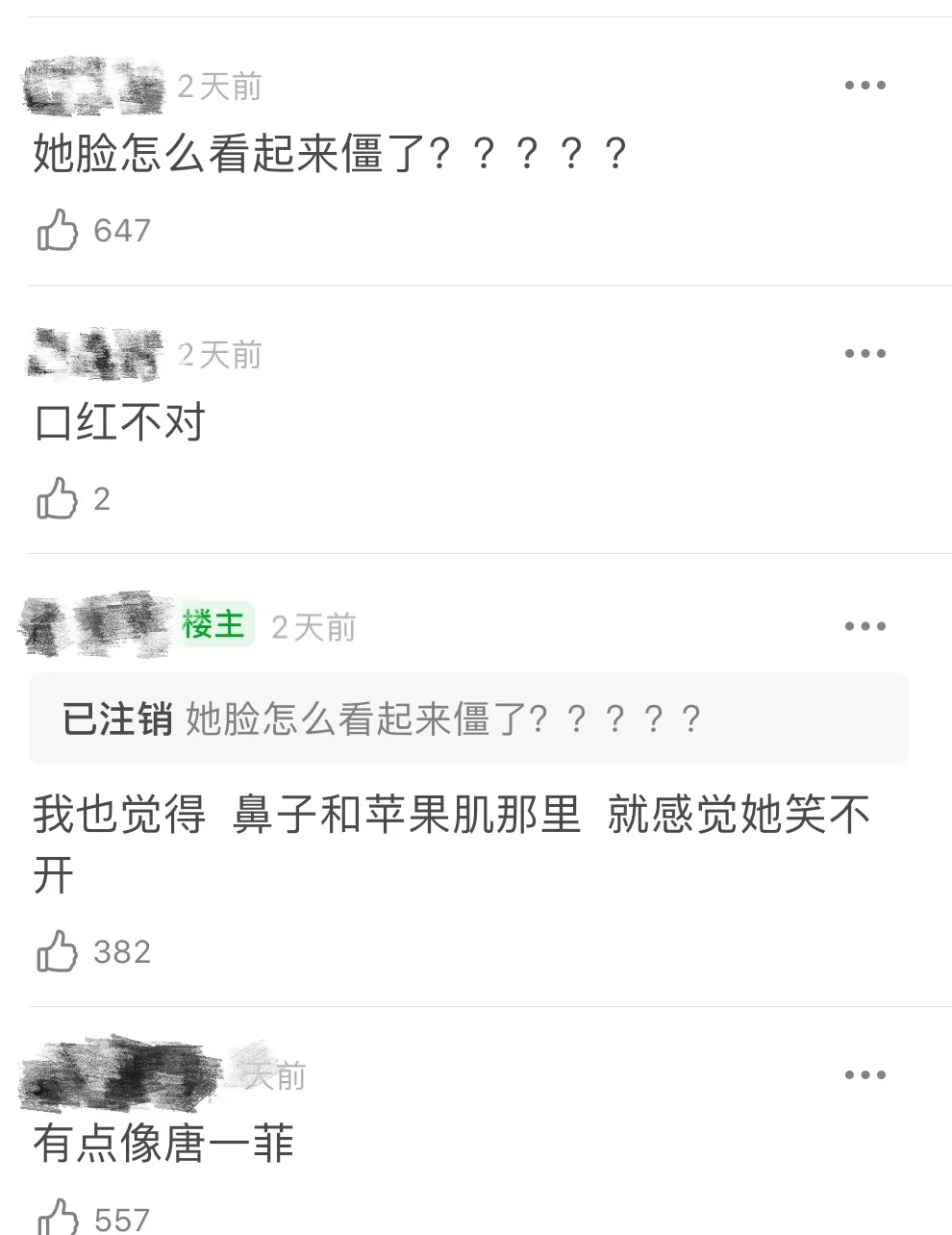The width and height of the screenshot is (952, 1235).
Task: Click the 2天前 timestamp on first comment
Action: tap(220, 86)
